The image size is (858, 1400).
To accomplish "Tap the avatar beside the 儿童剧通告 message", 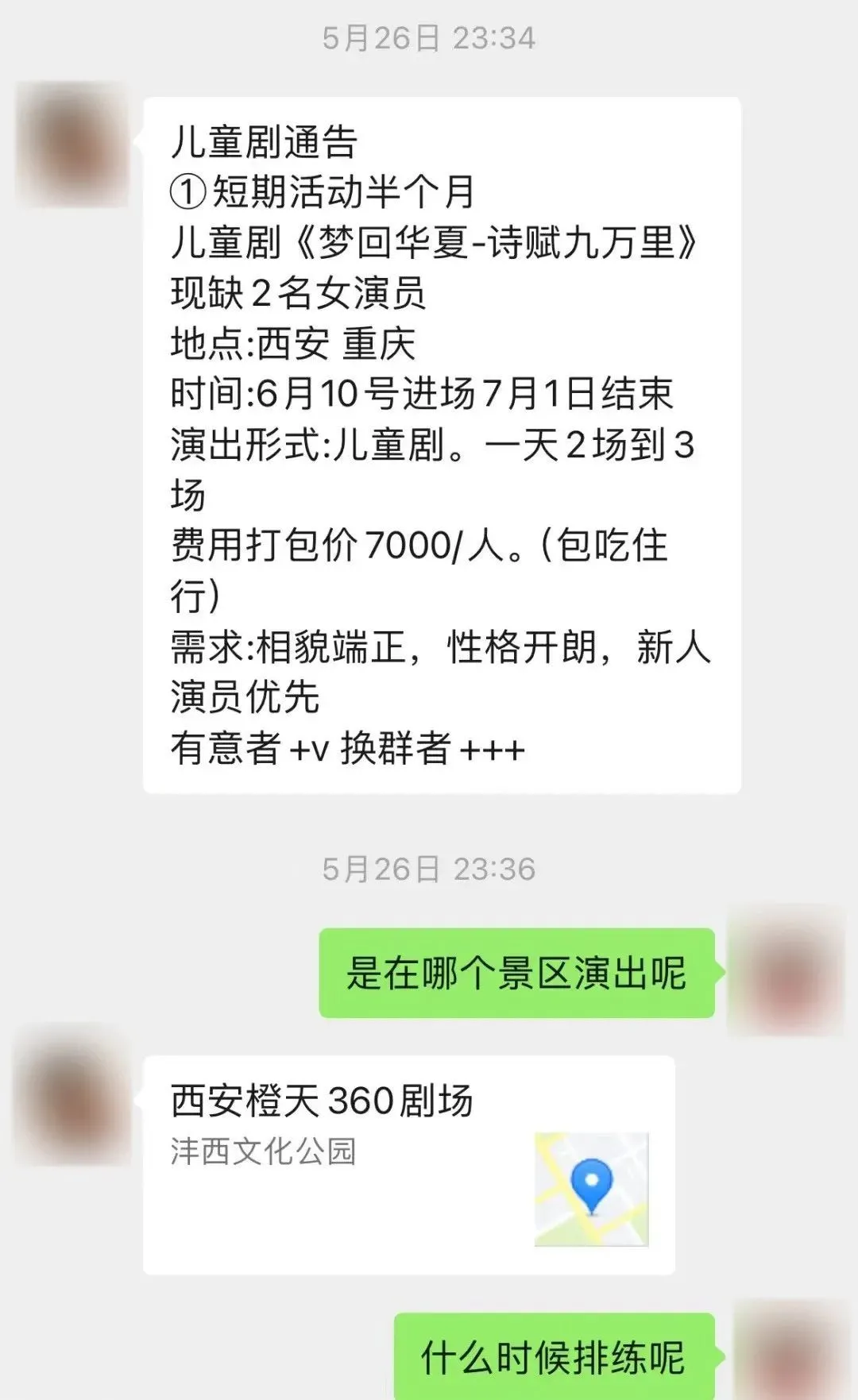I will point(71,144).
